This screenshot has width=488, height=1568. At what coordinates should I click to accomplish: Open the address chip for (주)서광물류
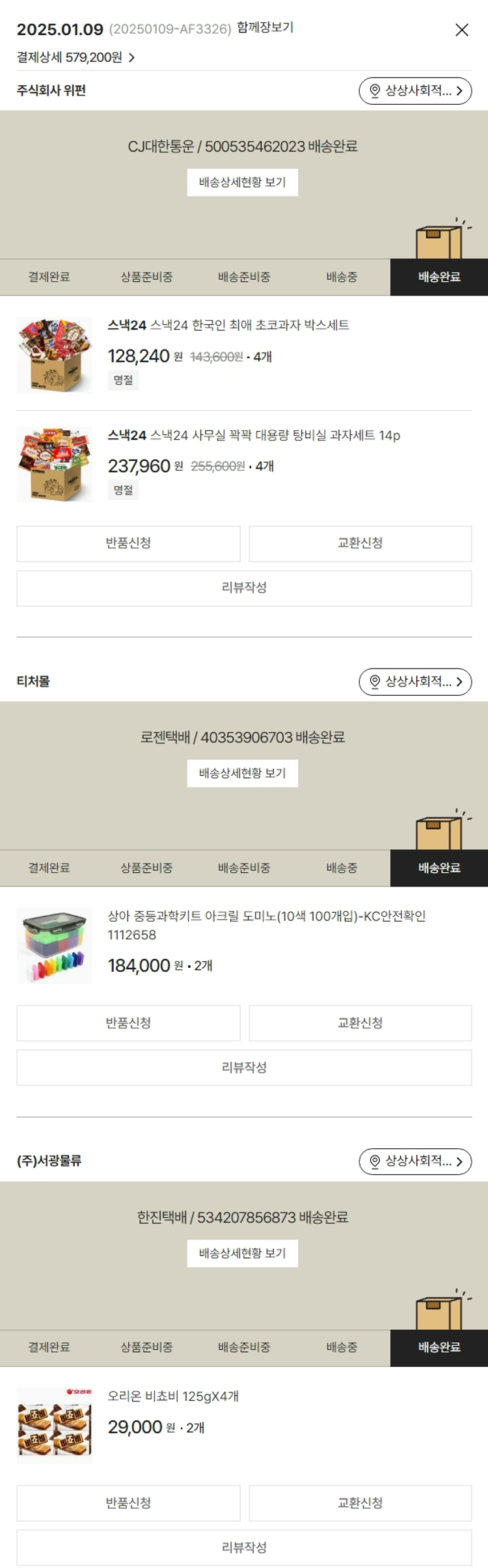pyautogui.click(x=414, y=1161)
